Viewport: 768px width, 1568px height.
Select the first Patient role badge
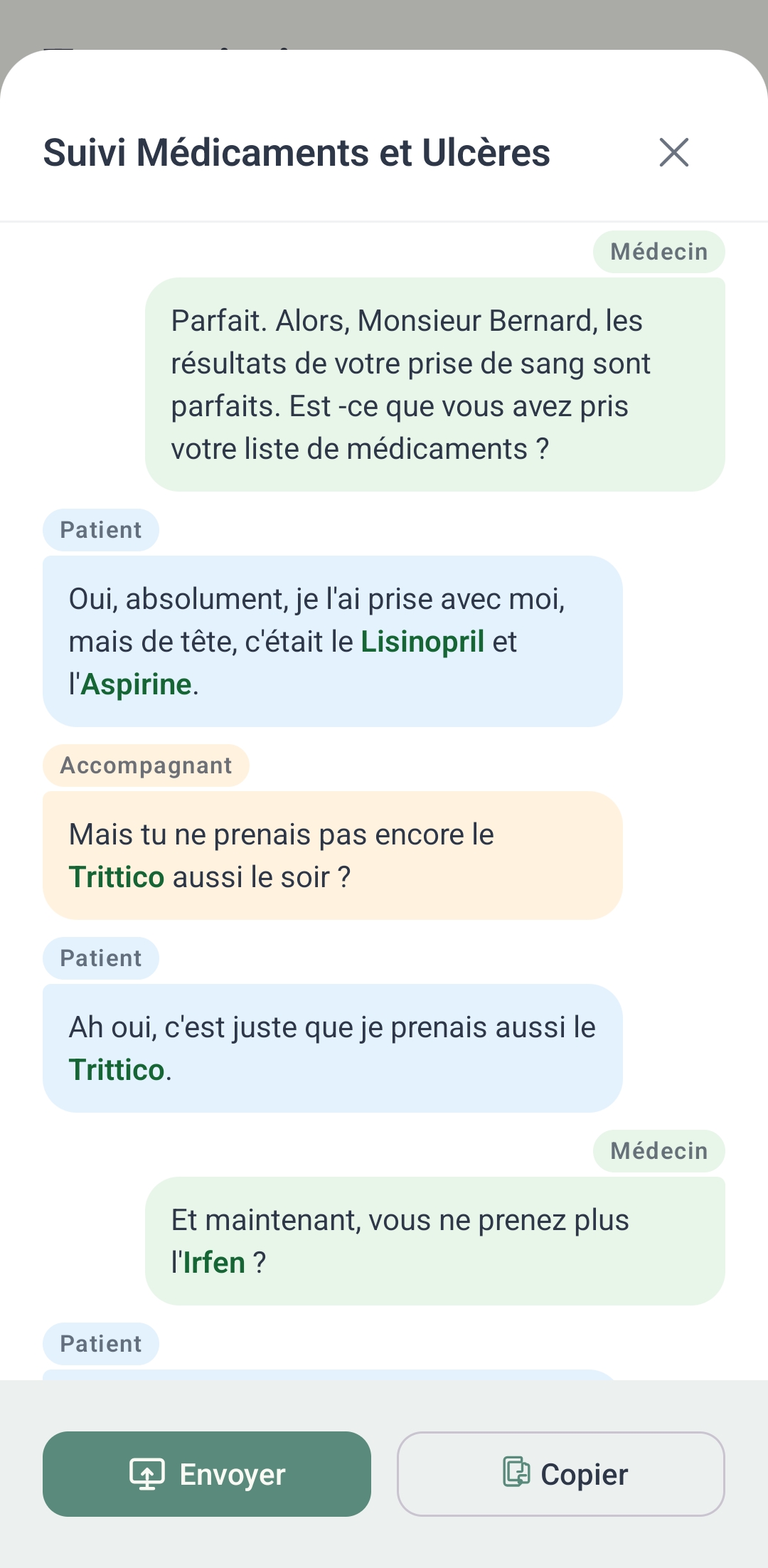click(x=100, y=529)
